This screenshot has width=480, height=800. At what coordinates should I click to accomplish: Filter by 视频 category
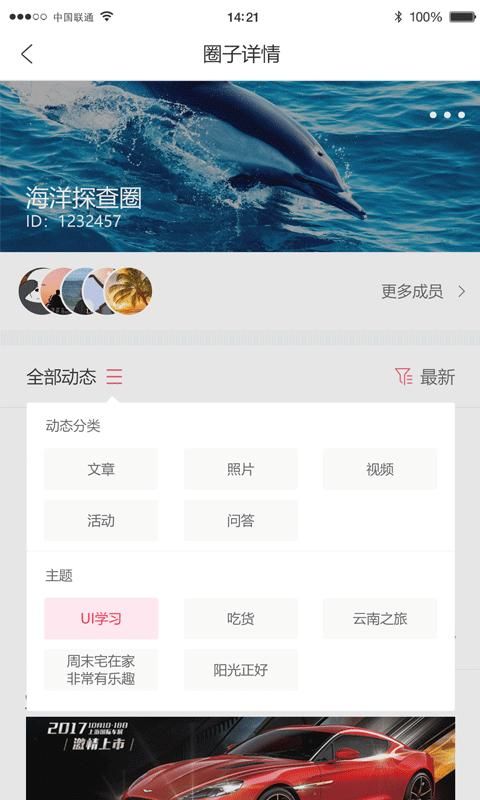click(x=380, y=469)
